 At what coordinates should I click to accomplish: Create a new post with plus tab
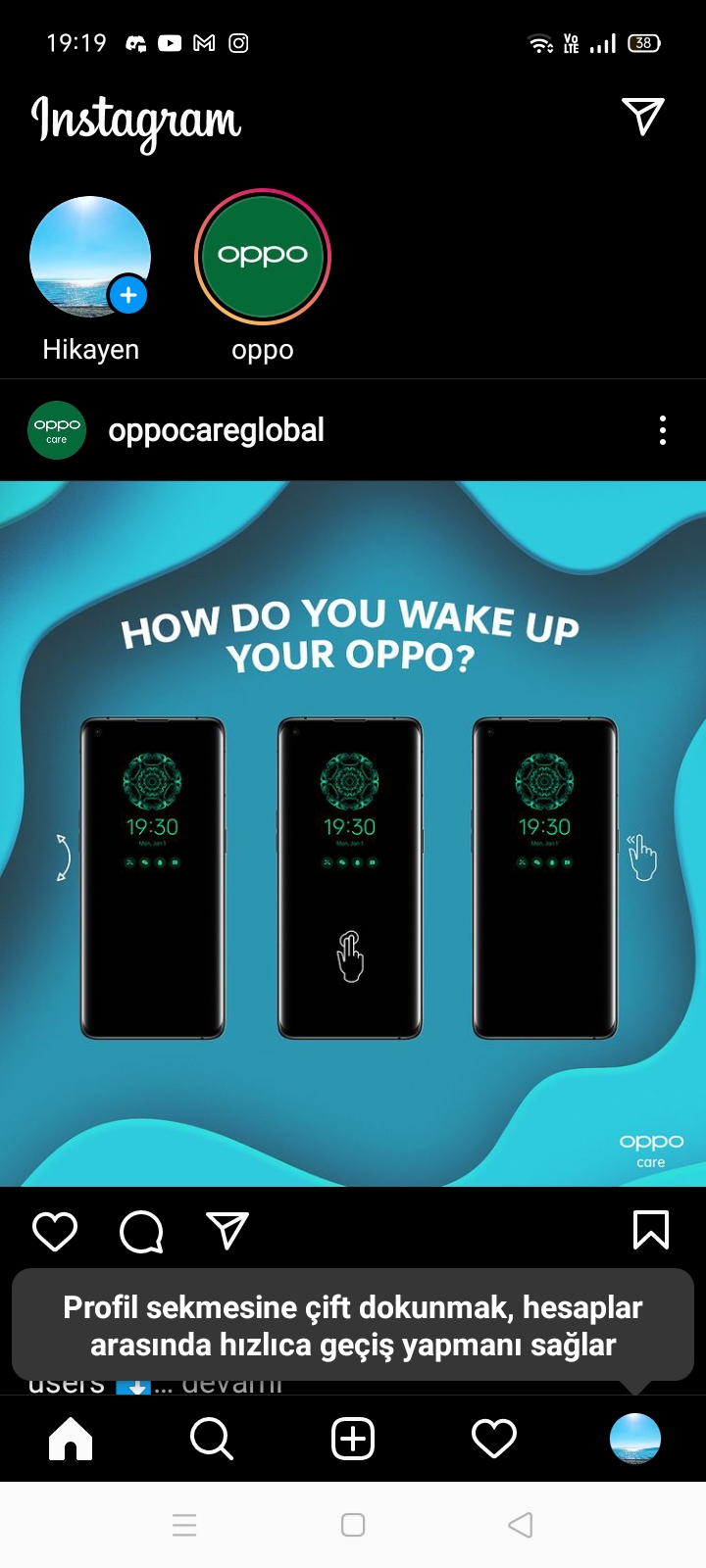point(353,1439)
